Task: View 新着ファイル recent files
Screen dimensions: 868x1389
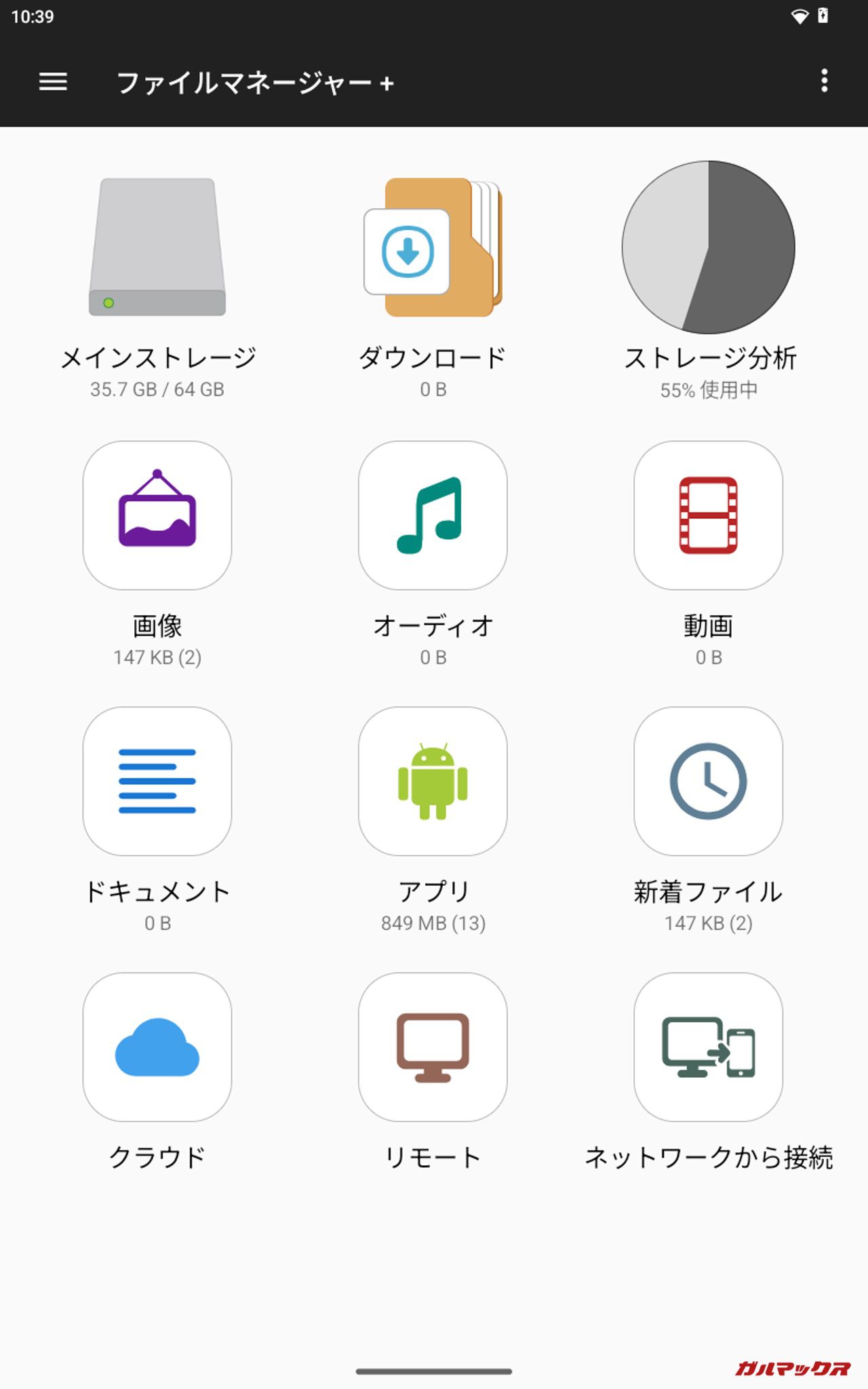Action: [708, 781]
